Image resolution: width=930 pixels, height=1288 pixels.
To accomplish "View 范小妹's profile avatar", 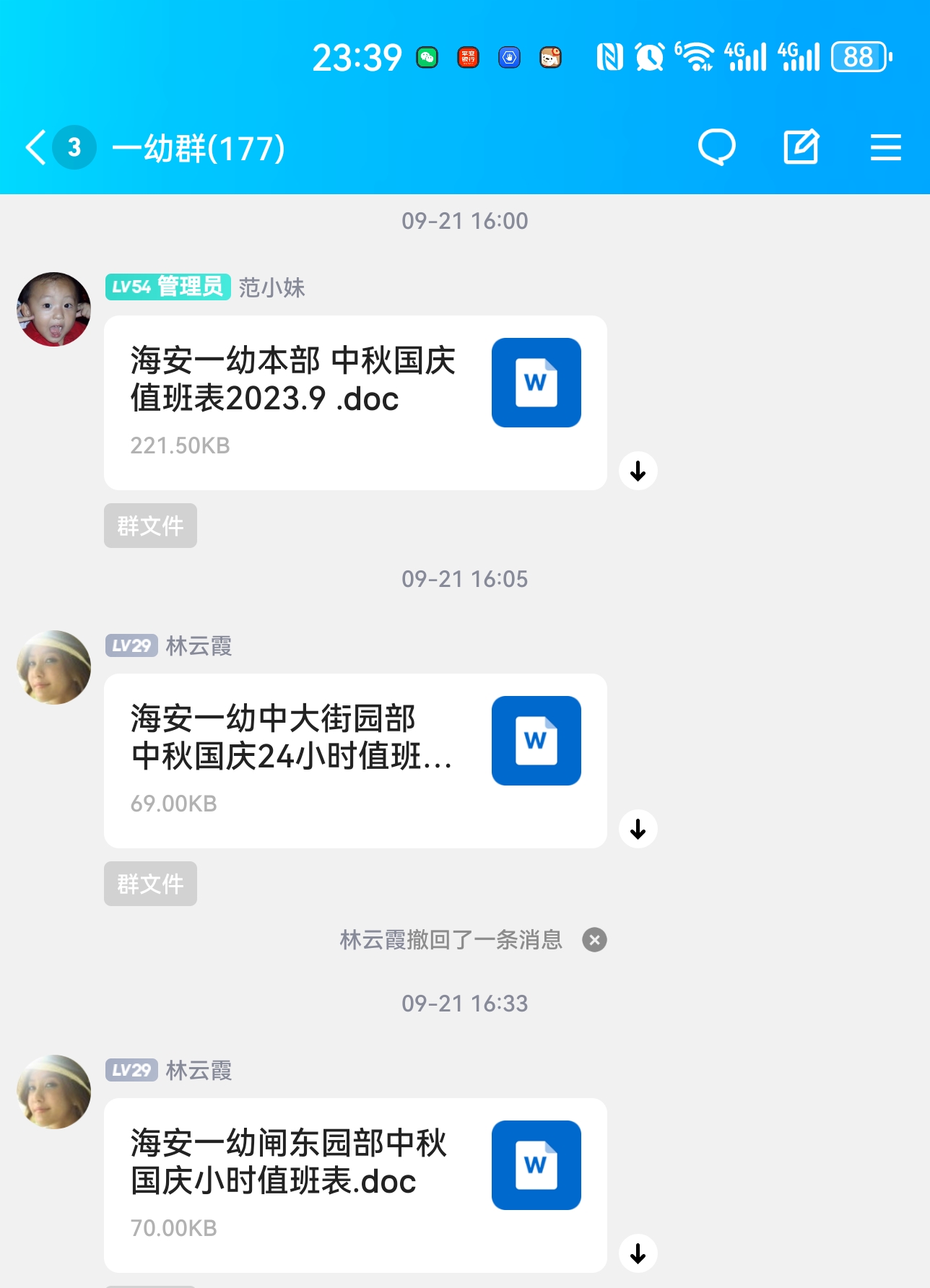I will tap(54, 309).
